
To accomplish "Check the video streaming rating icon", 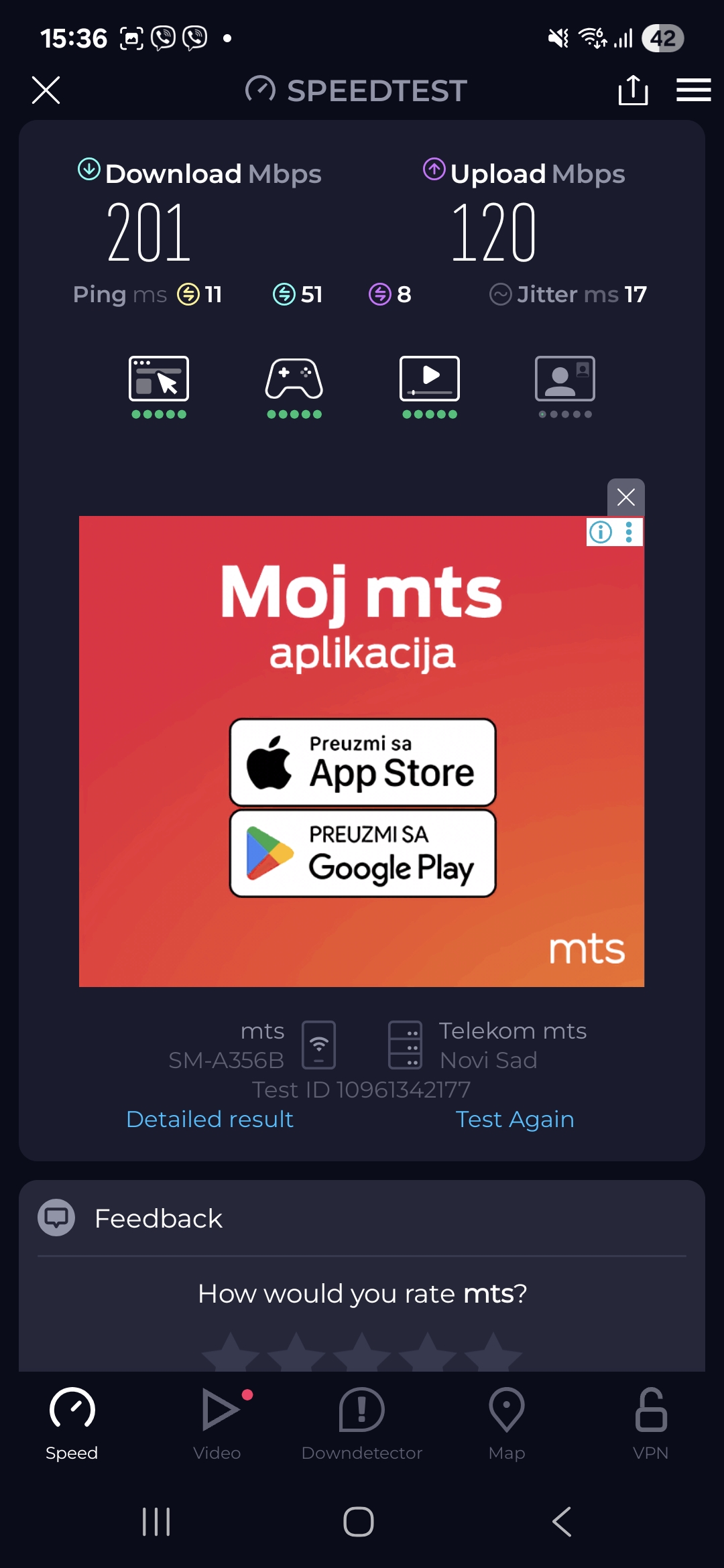I will click(x=430, y=379).
